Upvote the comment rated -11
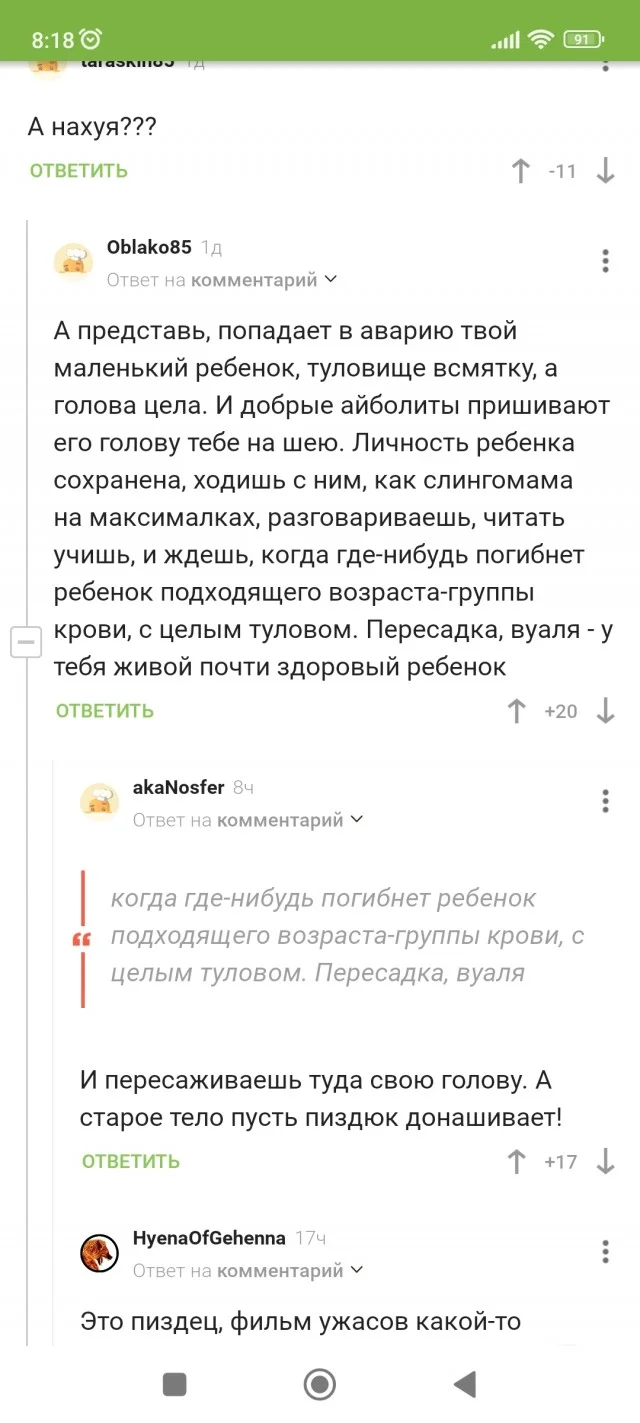The height and width of the screenshot is (1423, 640). (x=520, y=171)
